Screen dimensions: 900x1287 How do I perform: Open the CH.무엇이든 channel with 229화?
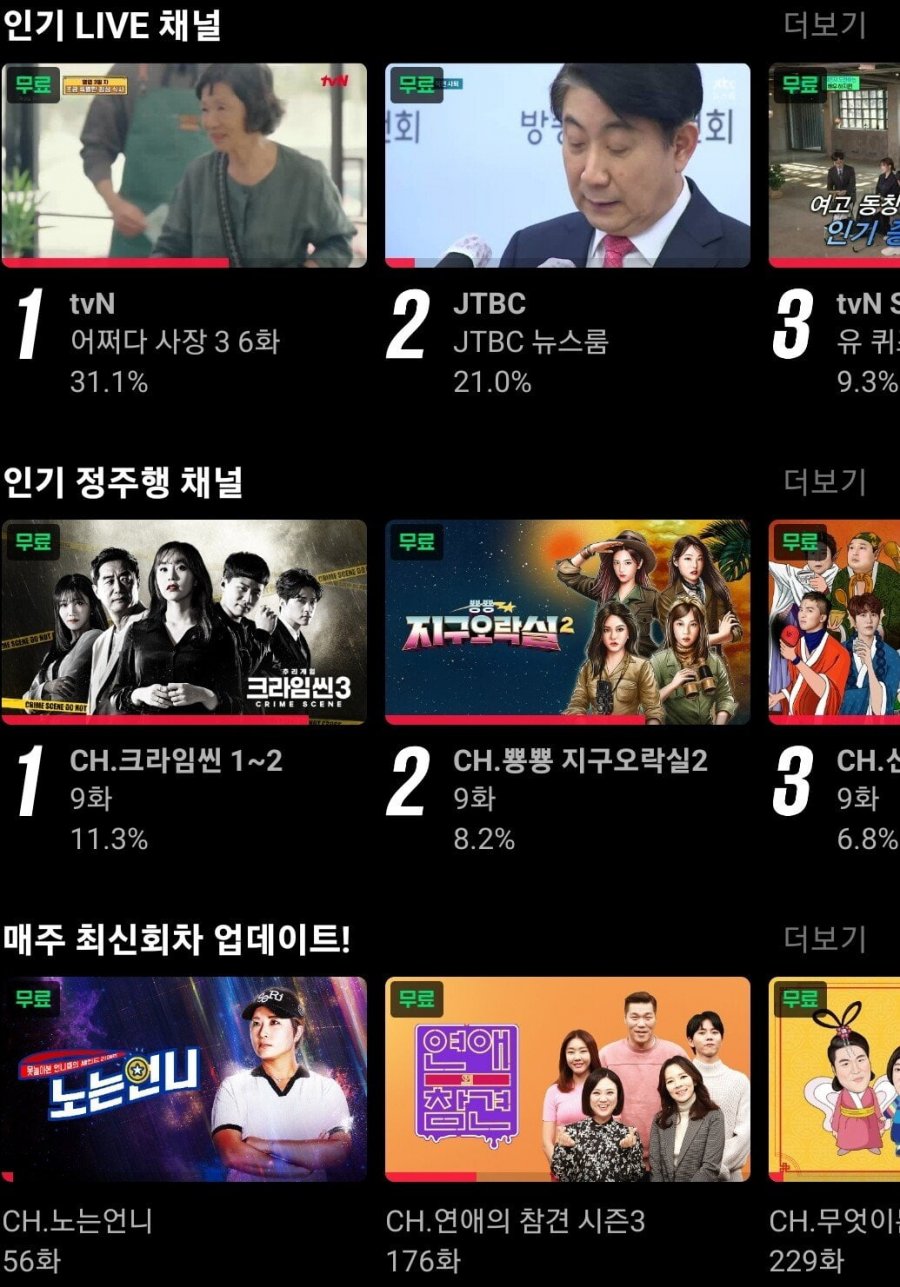pyautogui.click(x=834, y=1079)
